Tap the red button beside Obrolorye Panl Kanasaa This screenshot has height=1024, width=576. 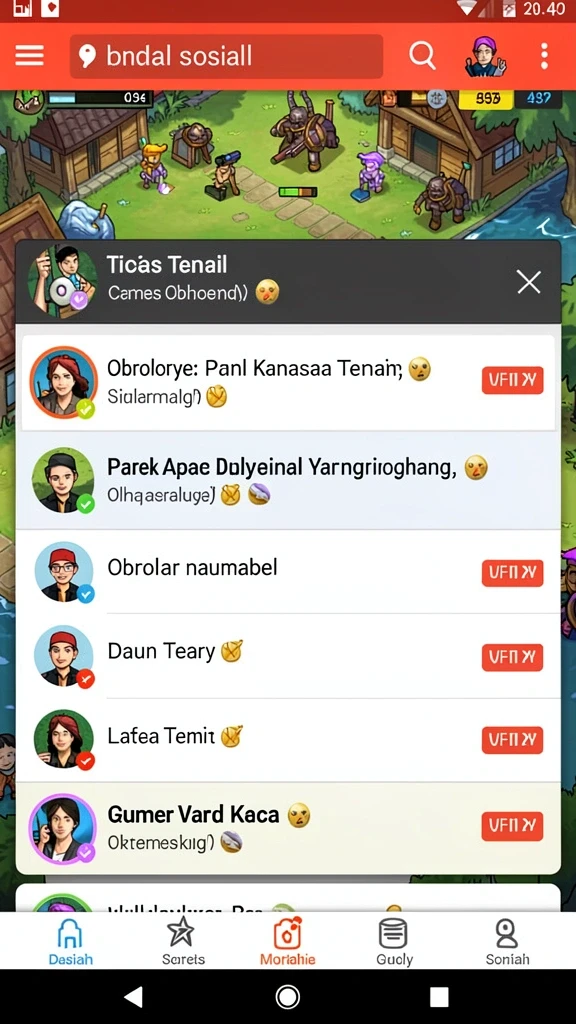point(513,381)
